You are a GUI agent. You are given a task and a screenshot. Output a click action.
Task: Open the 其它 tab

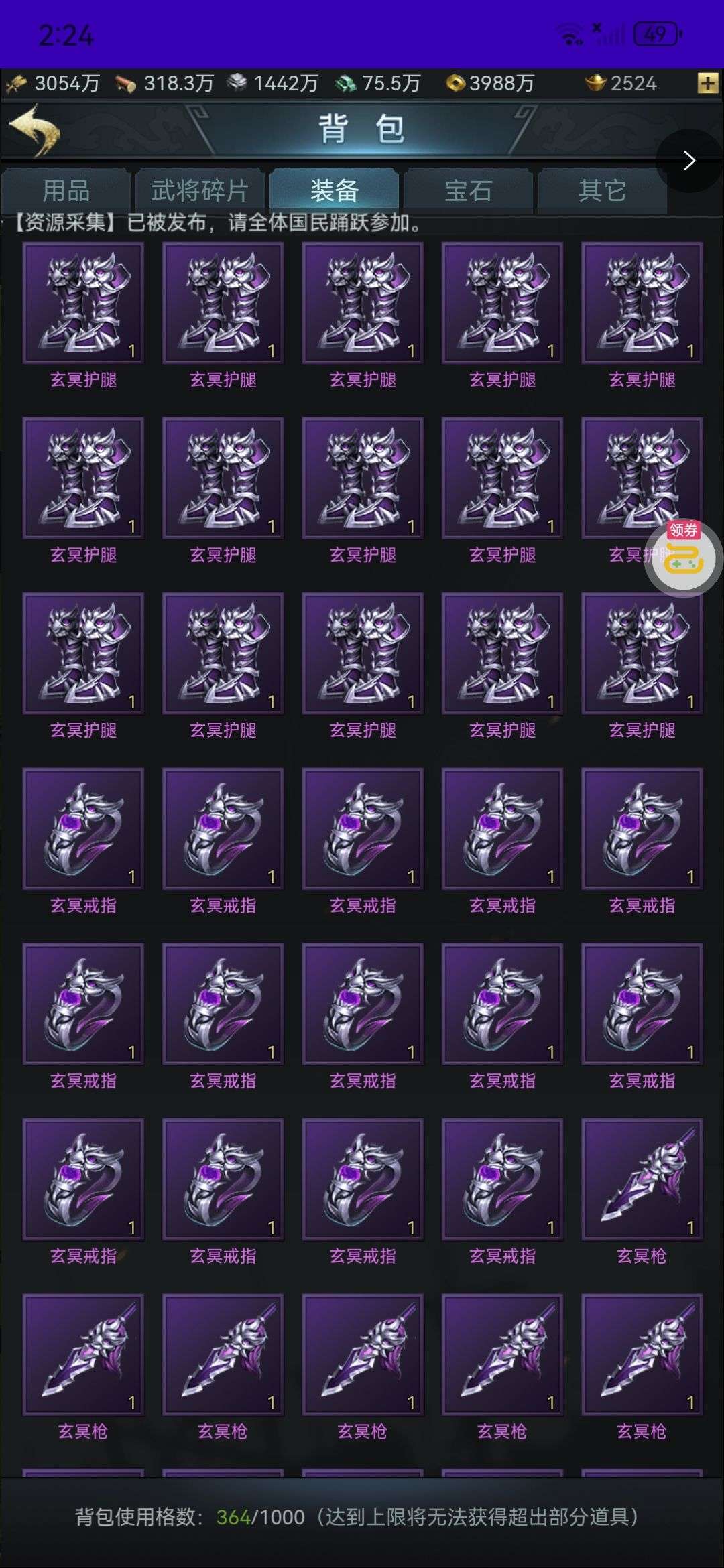point(602,191)
